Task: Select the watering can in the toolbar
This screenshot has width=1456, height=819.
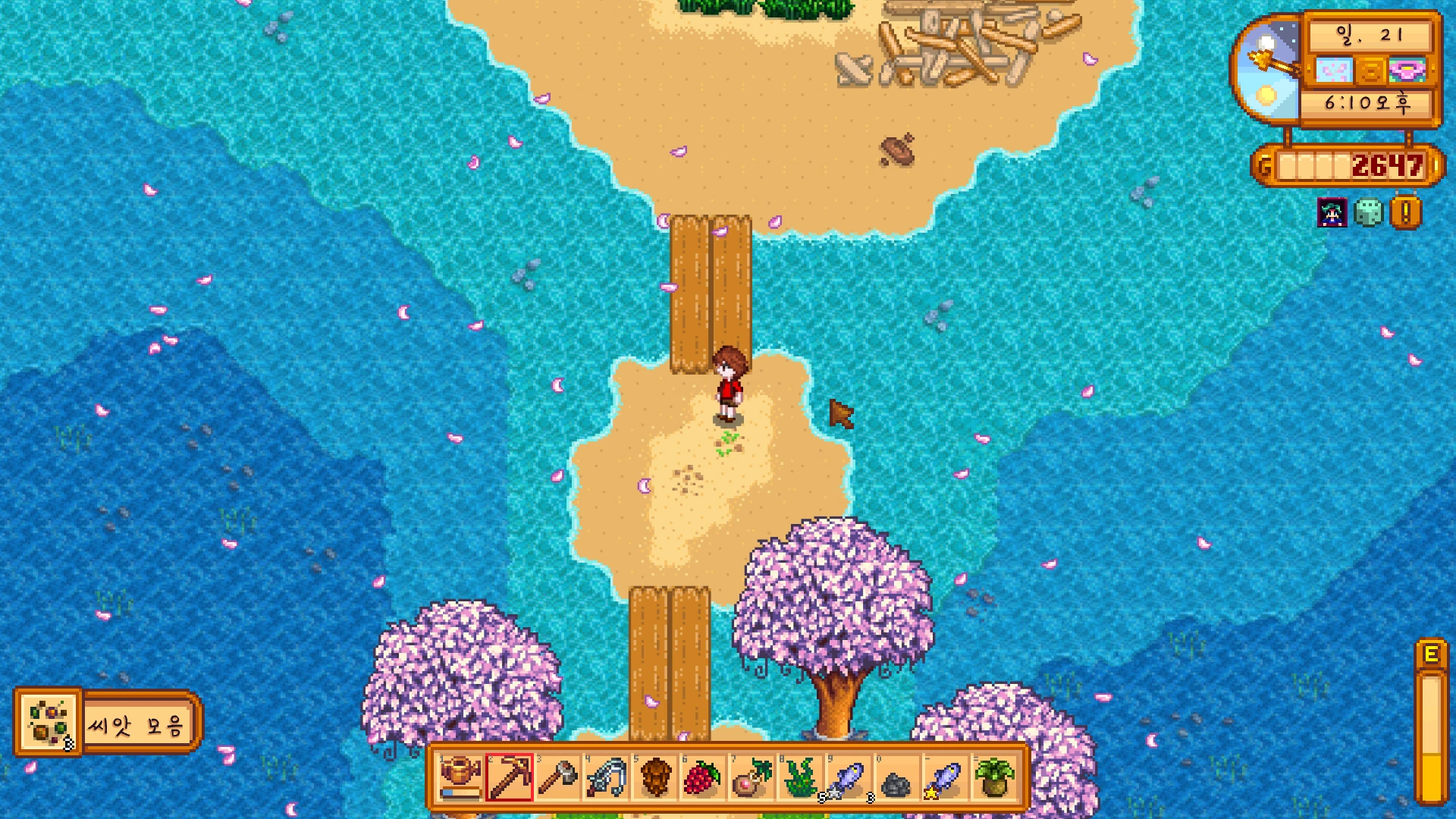Action: tap(460, 777)
